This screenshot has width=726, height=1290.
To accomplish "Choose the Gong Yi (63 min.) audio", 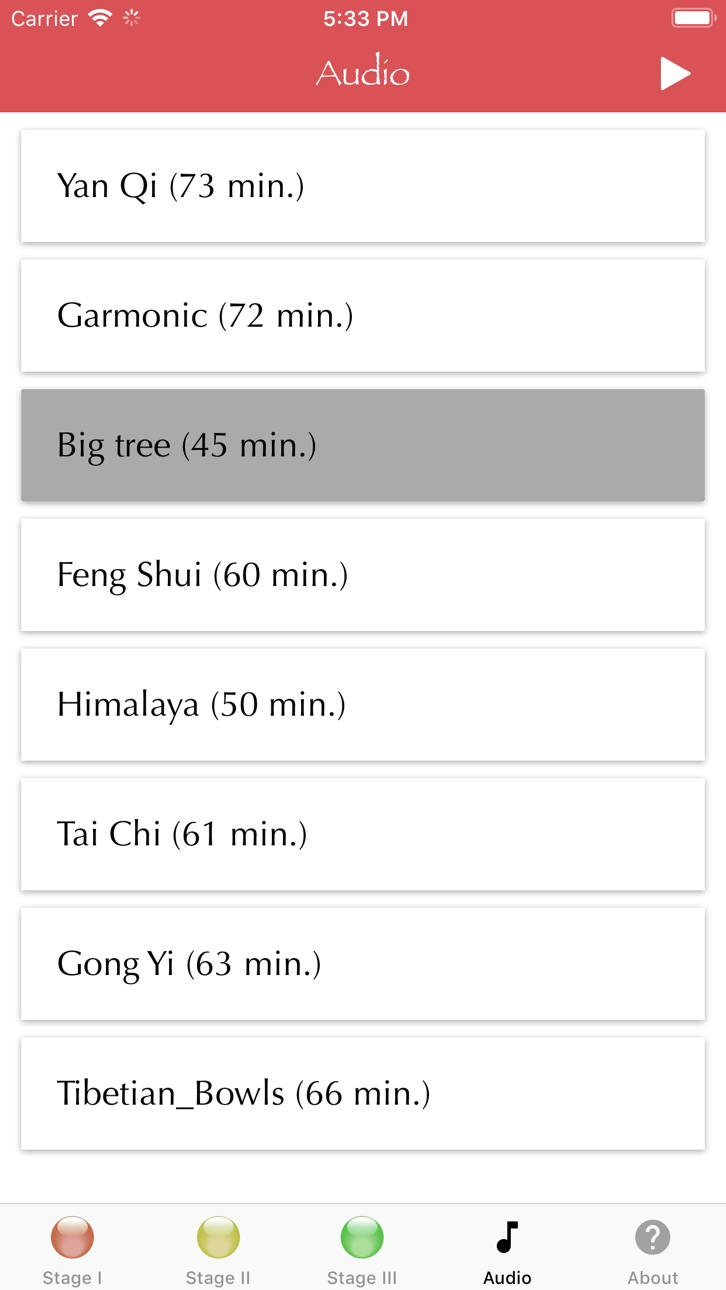I will tap(363, 964).
